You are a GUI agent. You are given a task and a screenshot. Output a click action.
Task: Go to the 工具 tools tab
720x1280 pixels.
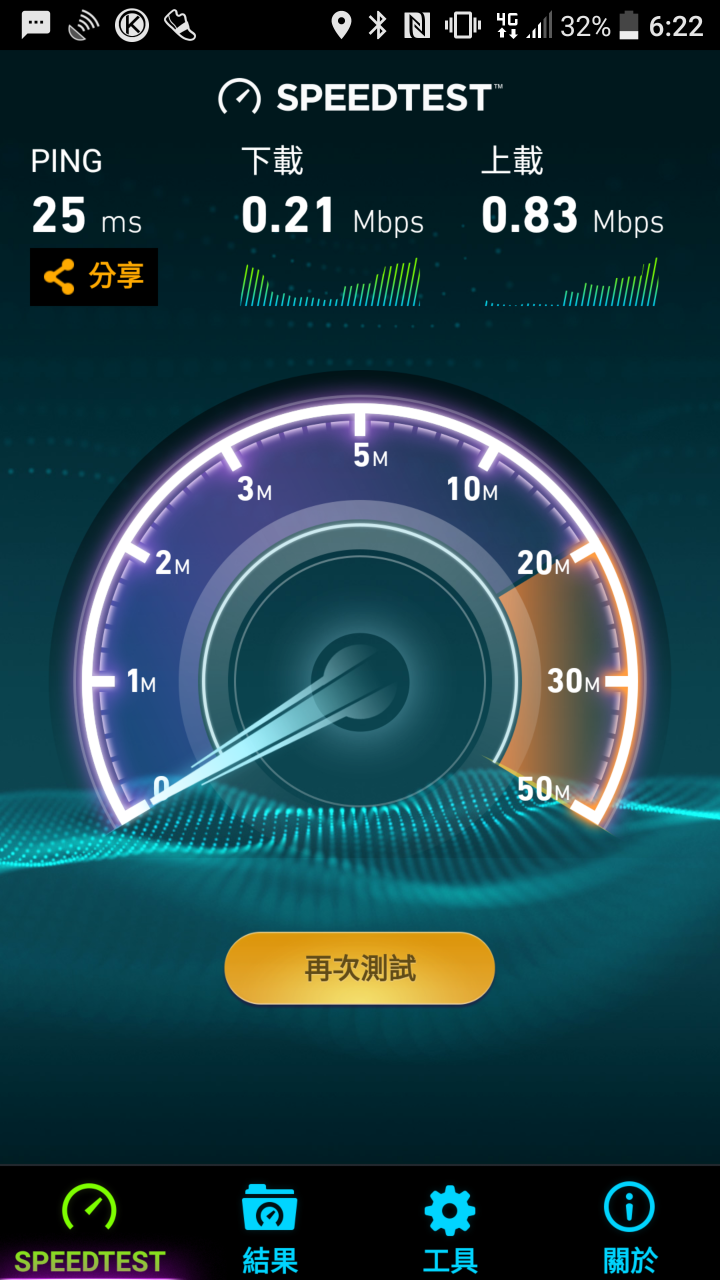click(450, 1225)
